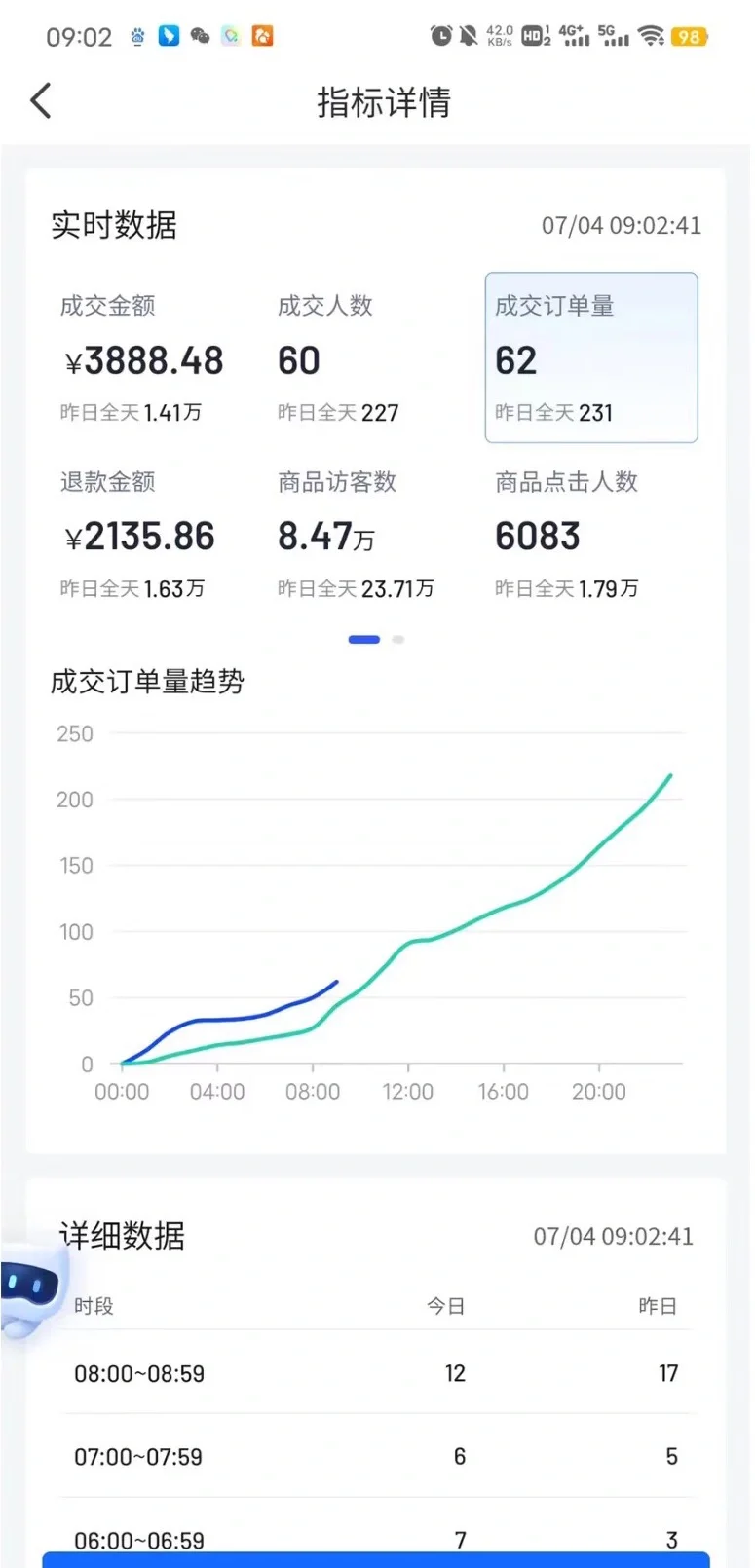Switch to the 昨日 column header
Image resolution: width=755 pixels, height=1568 pixels.
click(x=659, y=1306)
